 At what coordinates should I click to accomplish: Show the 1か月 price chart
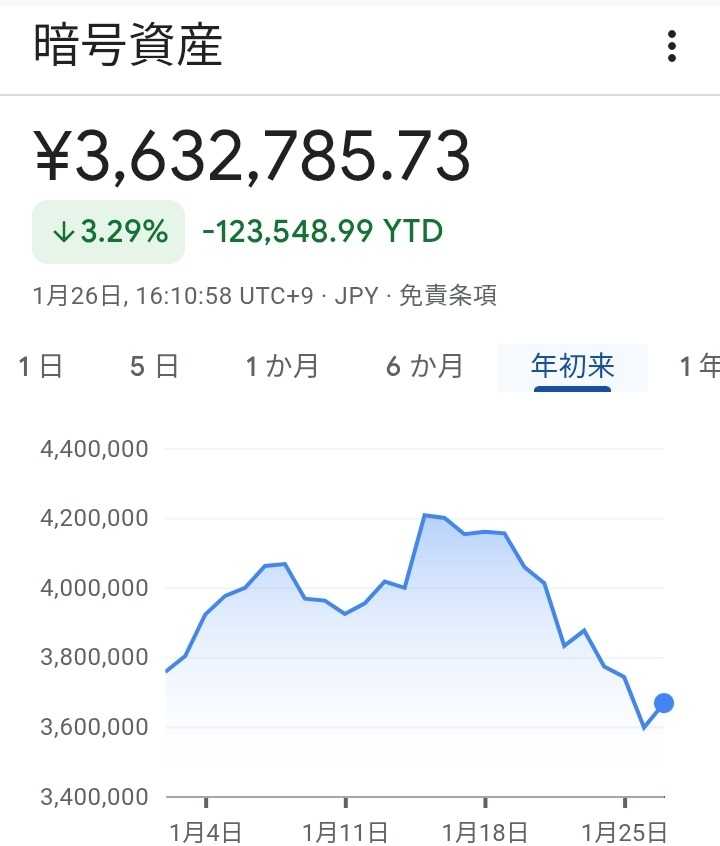(282, 367)
